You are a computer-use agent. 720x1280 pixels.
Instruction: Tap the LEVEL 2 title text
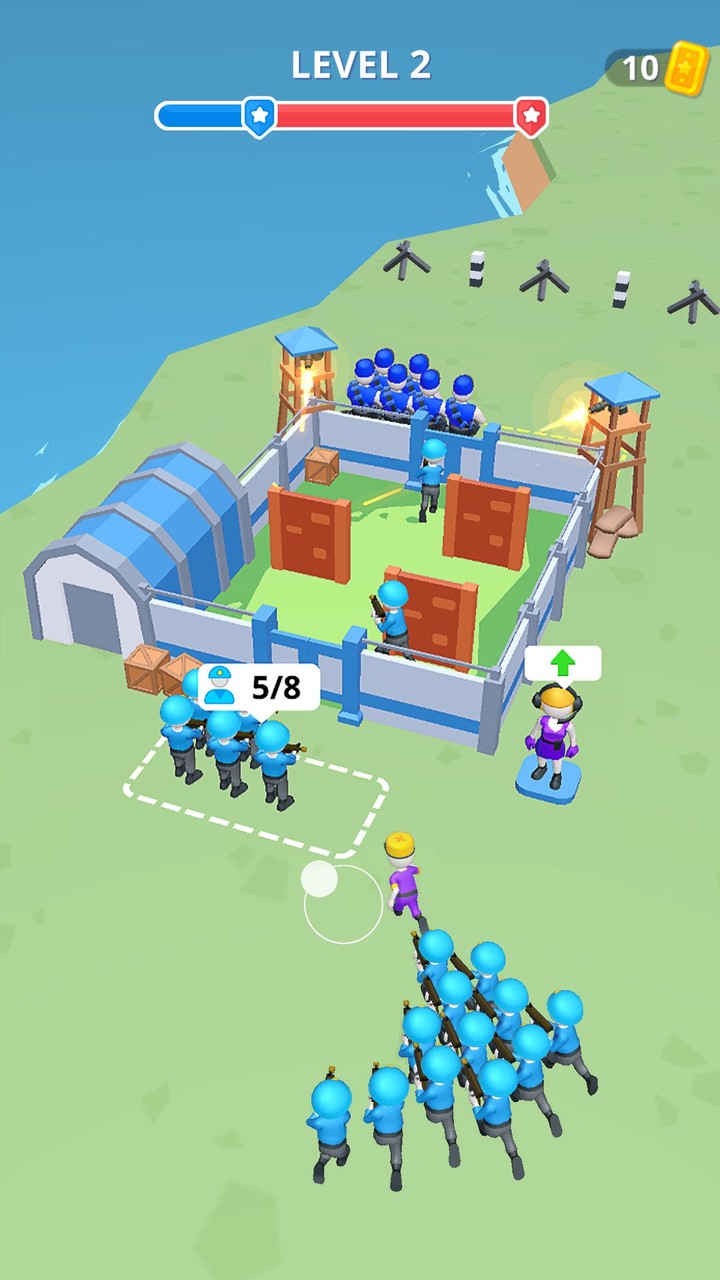pos(360,66)
